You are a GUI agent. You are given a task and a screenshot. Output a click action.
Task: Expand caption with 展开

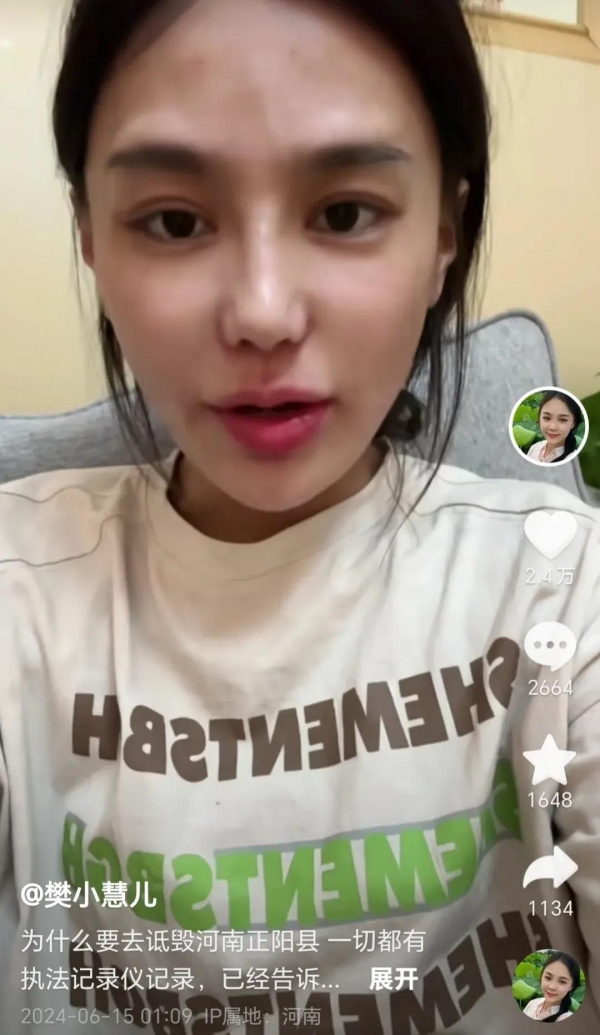393,979
